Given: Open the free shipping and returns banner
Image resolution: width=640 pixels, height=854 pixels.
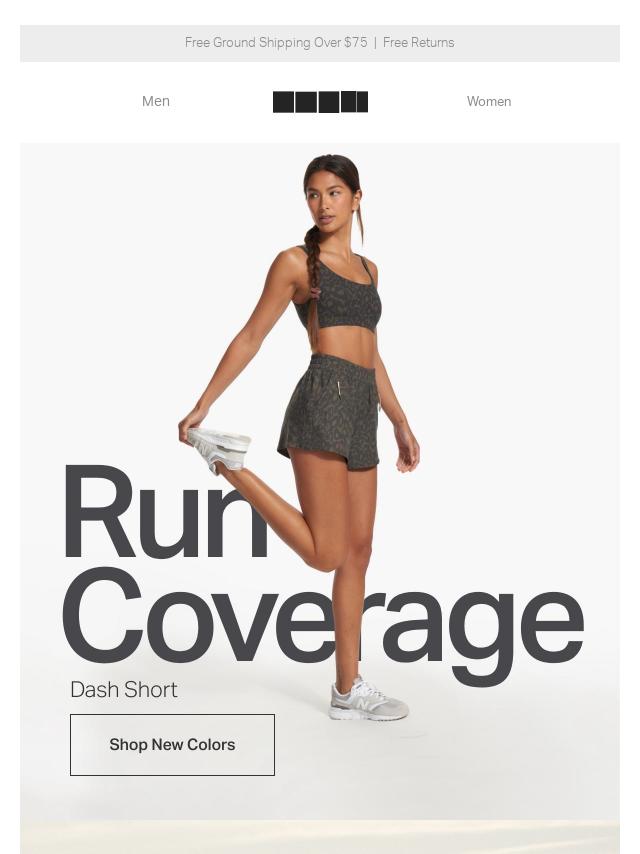Looking at the screenshot, I should (x=320, y=43).
